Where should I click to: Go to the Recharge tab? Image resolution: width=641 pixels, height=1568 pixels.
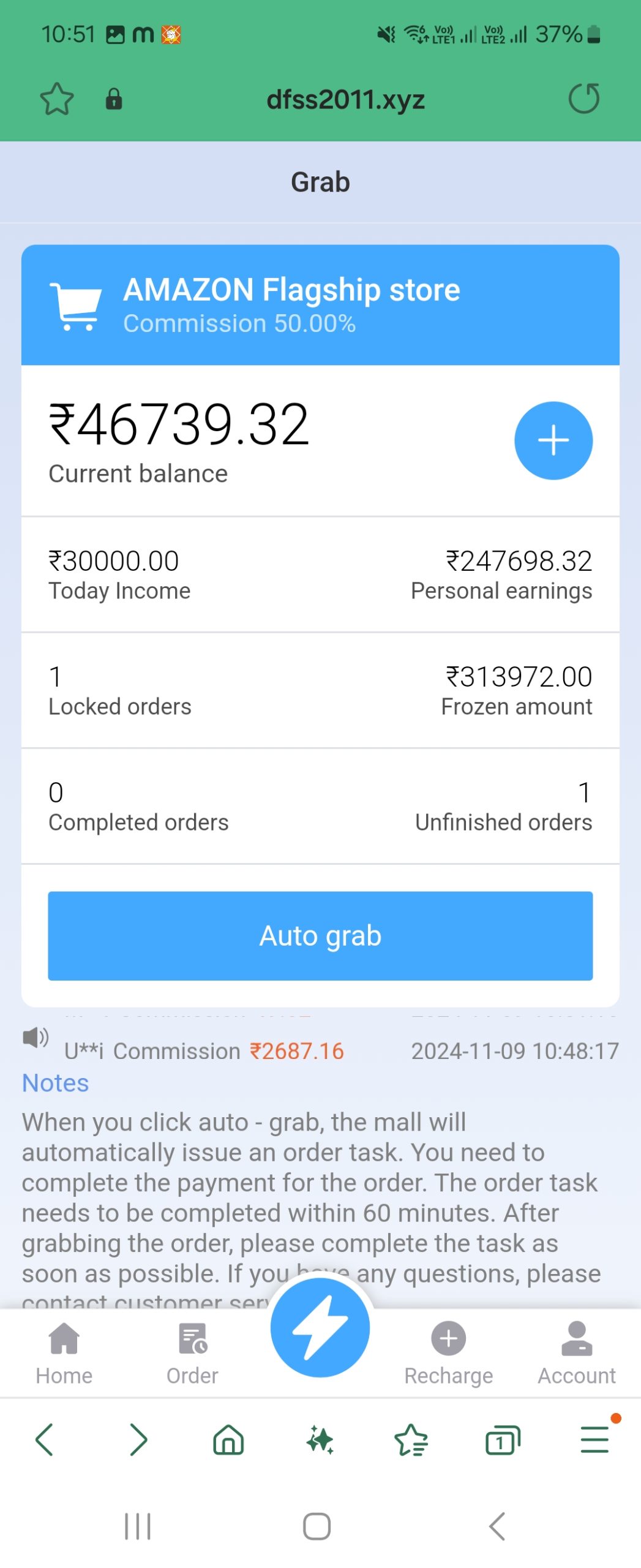click(x=448, y=1352)
